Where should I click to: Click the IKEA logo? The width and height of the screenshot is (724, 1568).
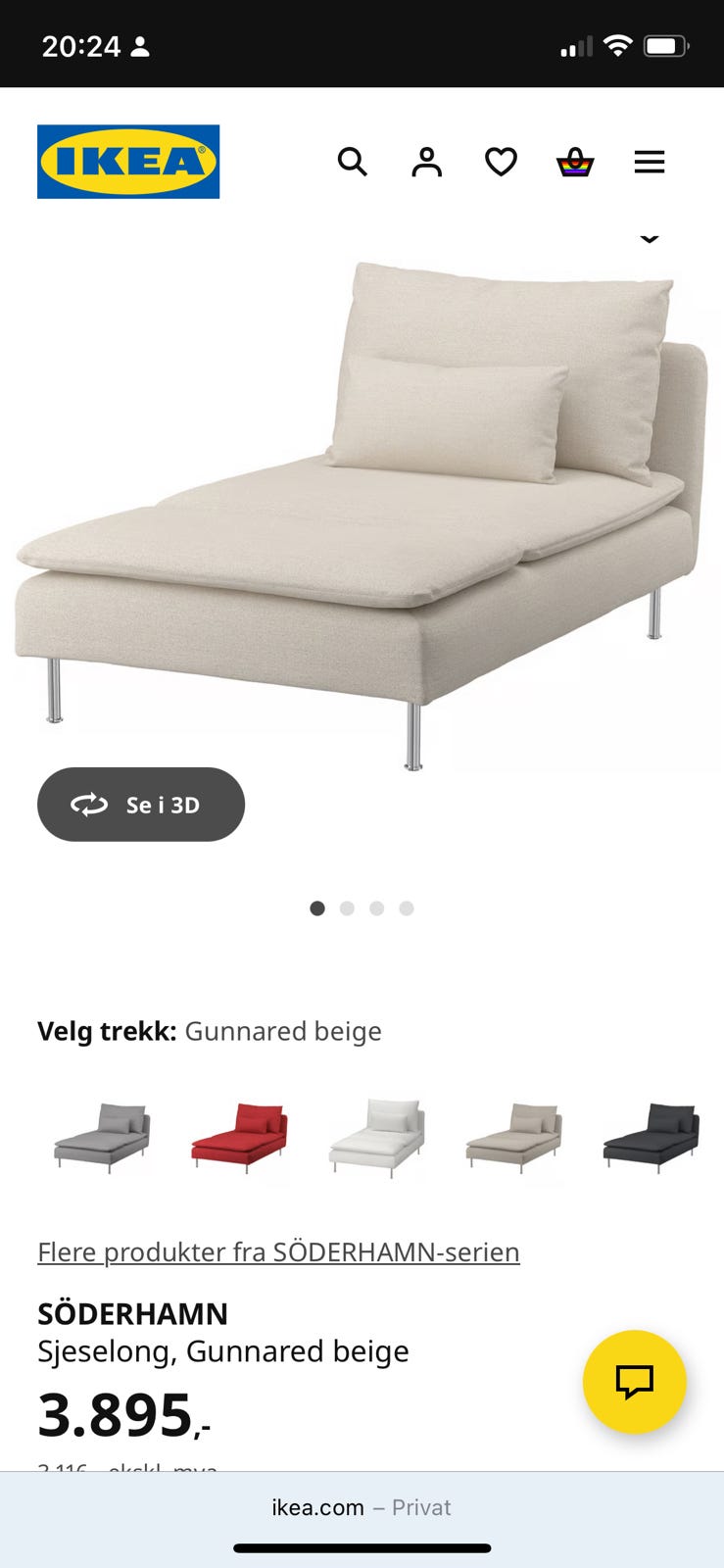click(128, 162)
